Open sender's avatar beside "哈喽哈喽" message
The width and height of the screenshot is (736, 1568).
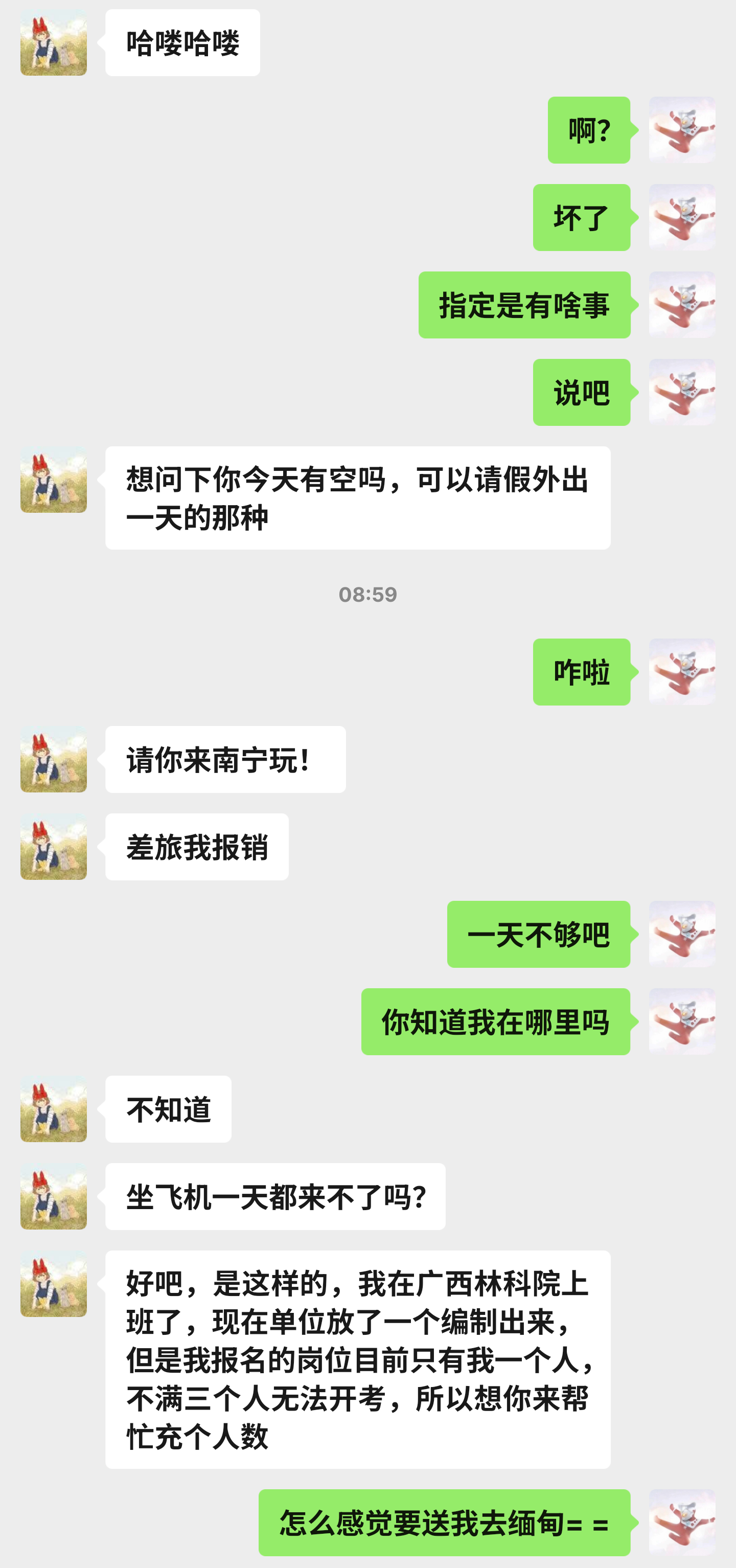(x=54, y=42)
